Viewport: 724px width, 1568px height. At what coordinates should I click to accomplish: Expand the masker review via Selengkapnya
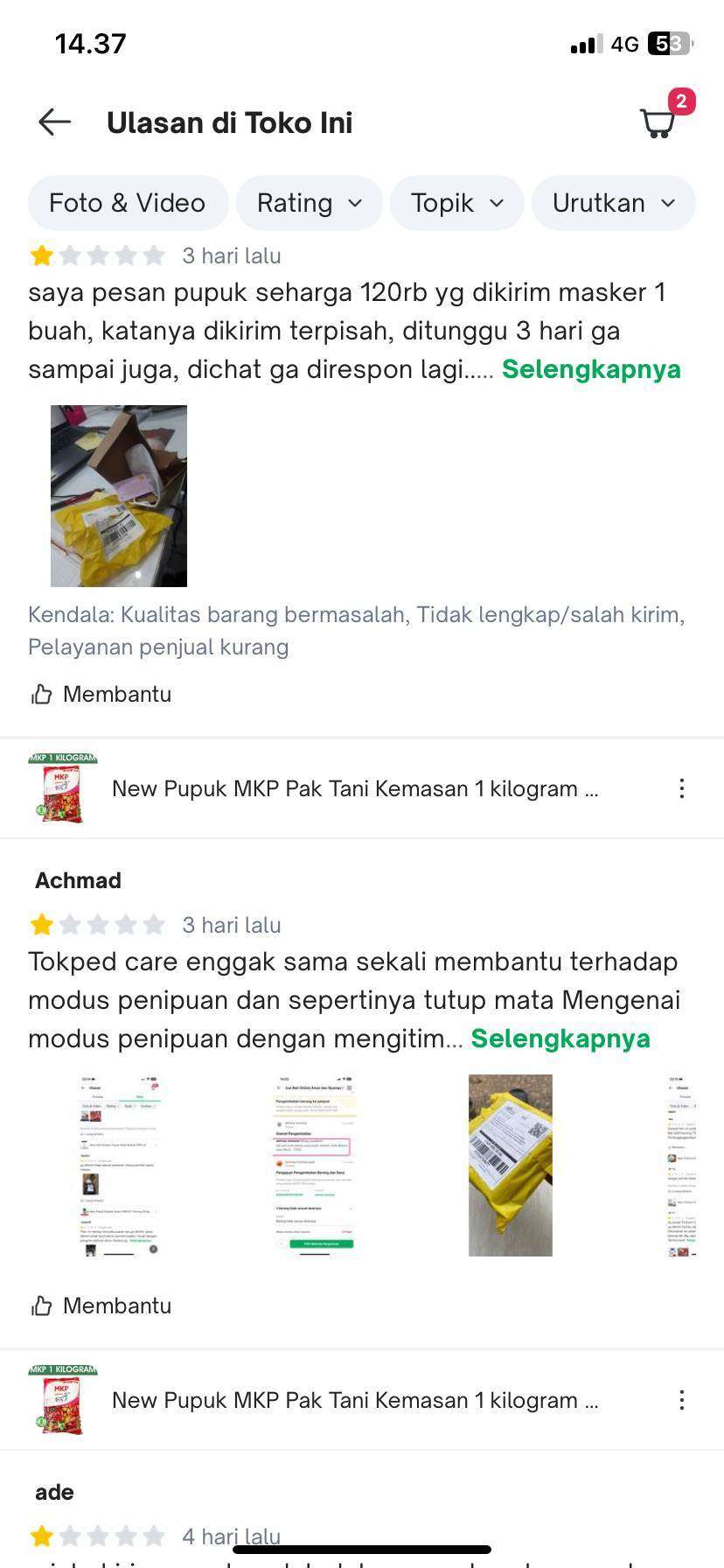tap(591, 369)
